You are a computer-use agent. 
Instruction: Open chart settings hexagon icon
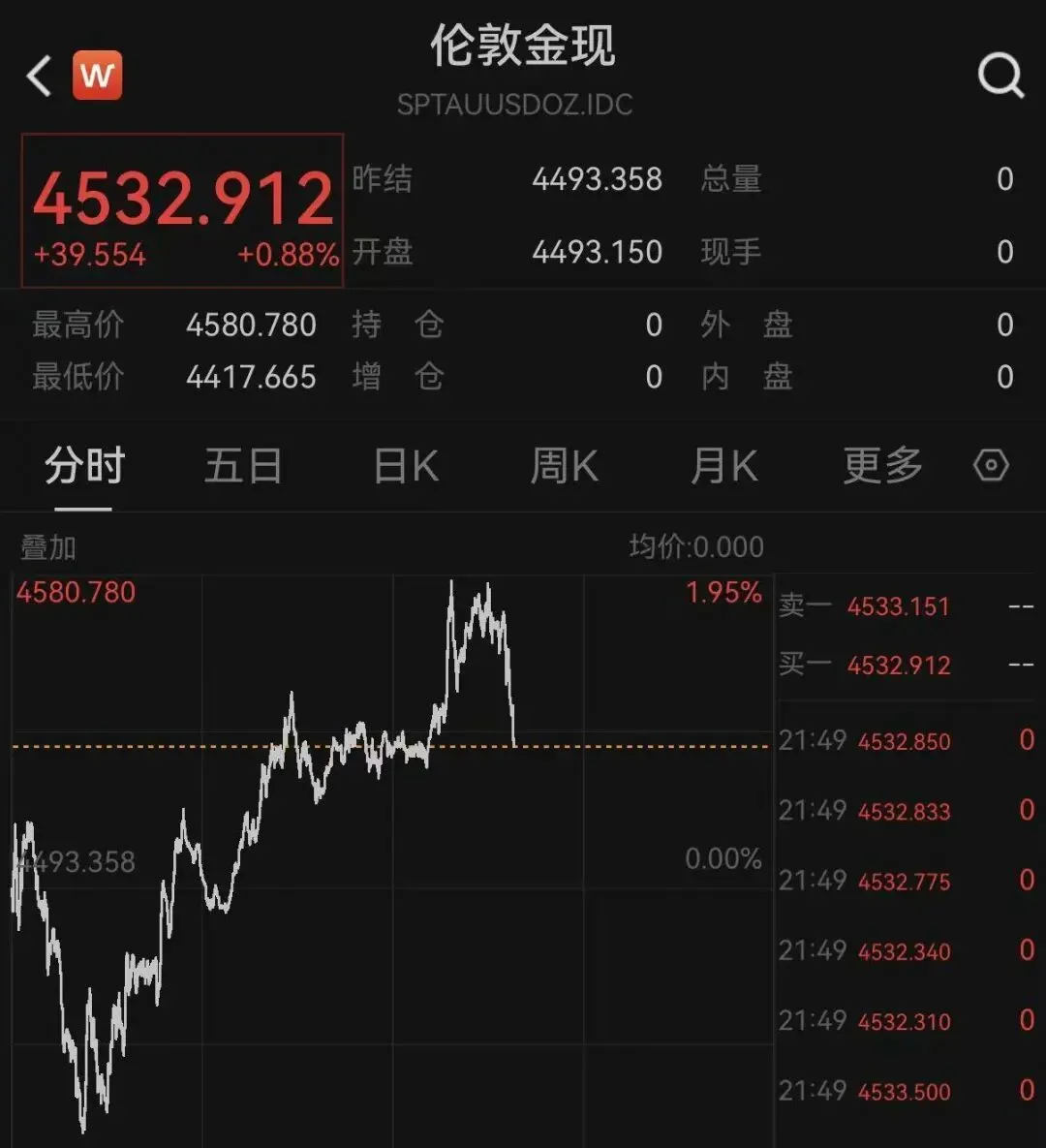pos(991,466)
